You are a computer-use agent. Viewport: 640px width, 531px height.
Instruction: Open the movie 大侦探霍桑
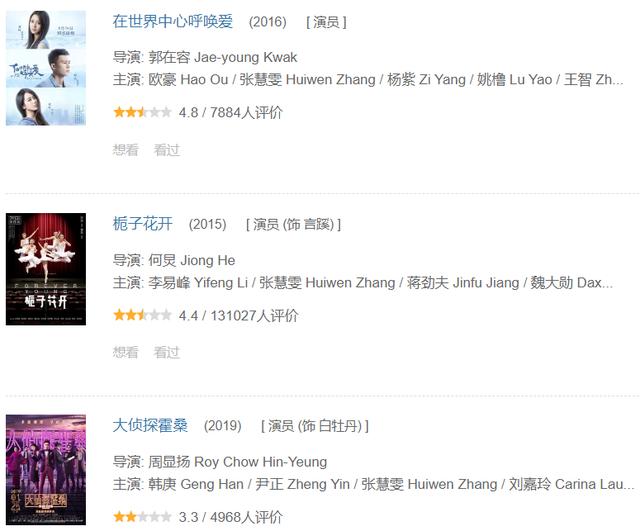150,425
